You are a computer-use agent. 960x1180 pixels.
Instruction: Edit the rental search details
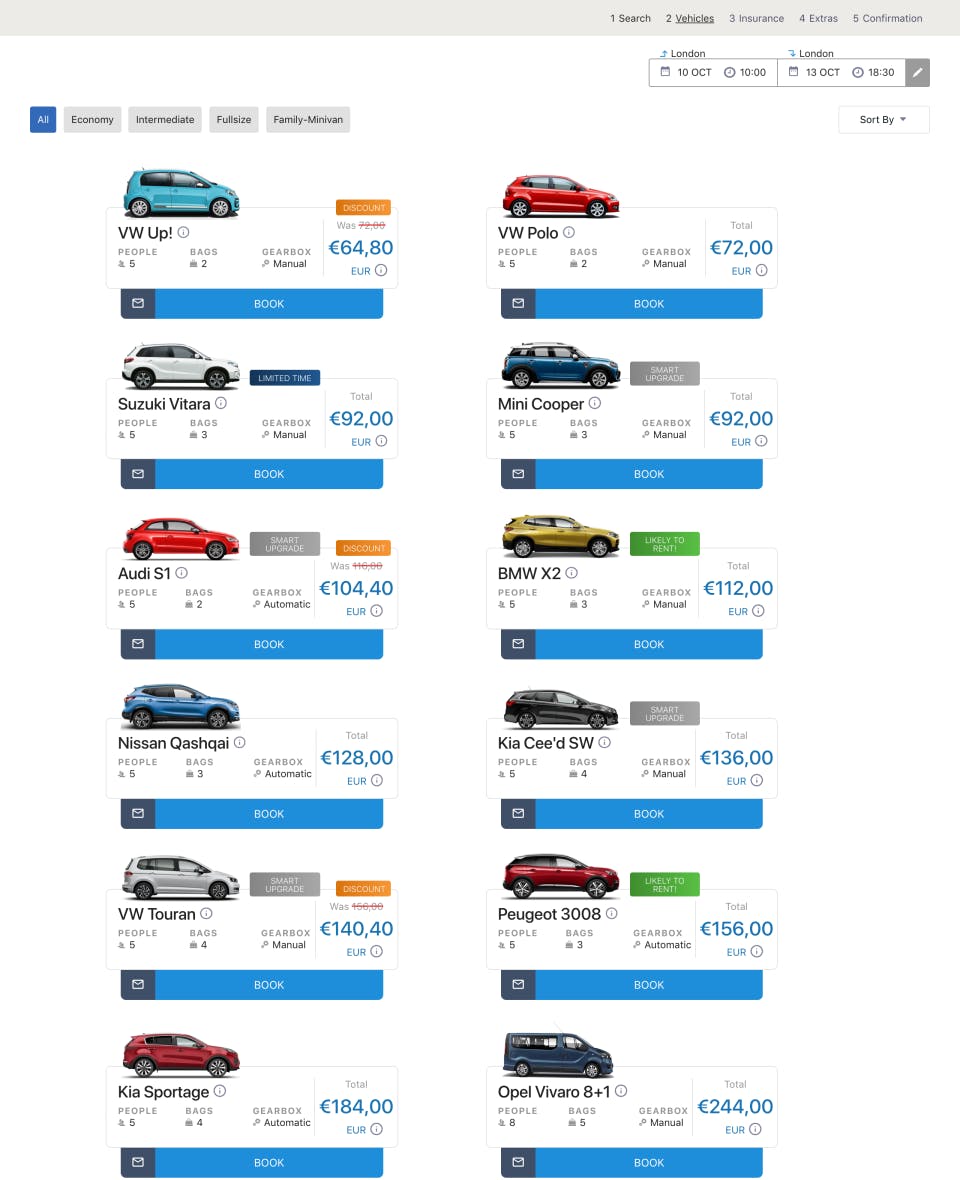(917, 73)
